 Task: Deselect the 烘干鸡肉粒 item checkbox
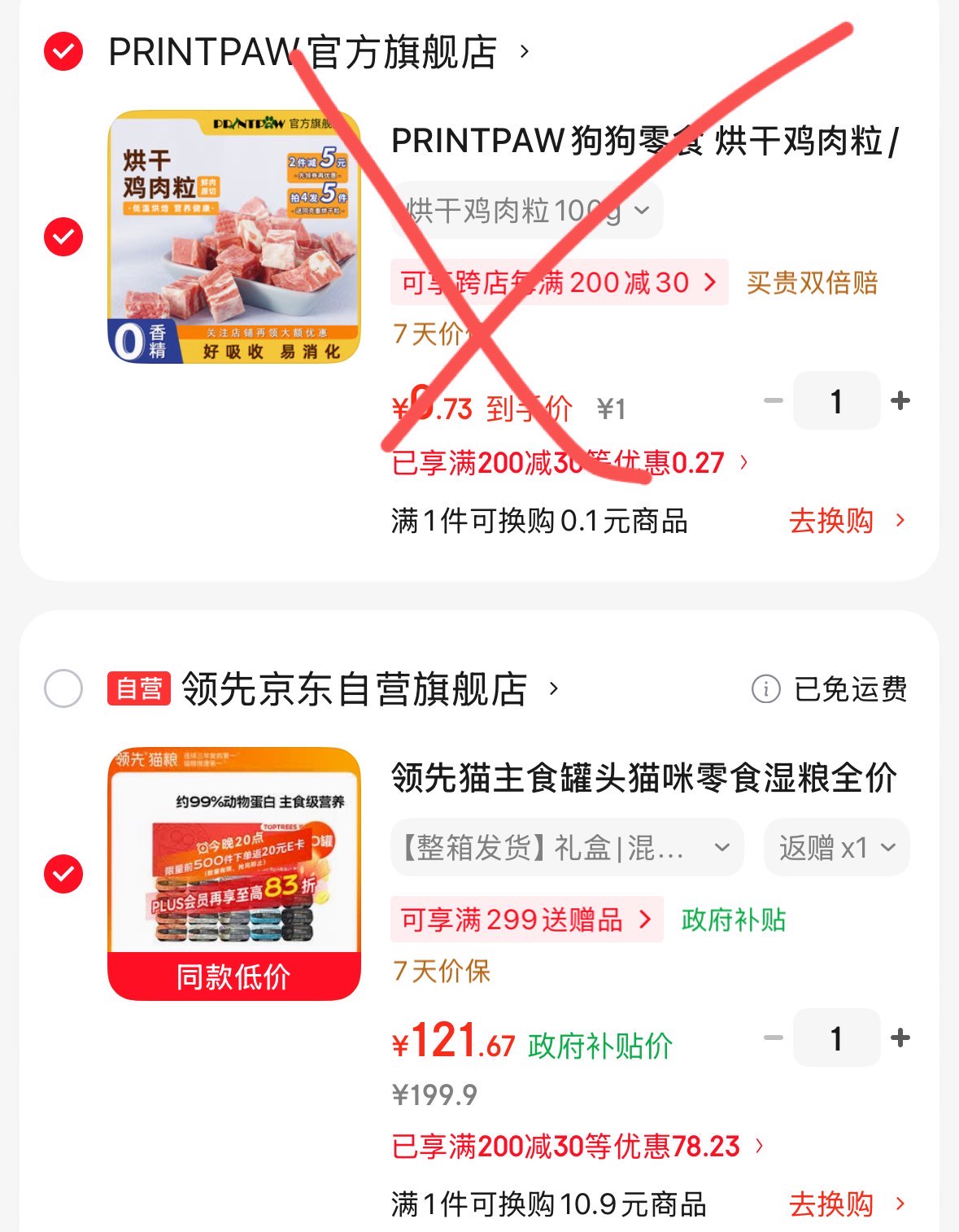tap(63, 237)
